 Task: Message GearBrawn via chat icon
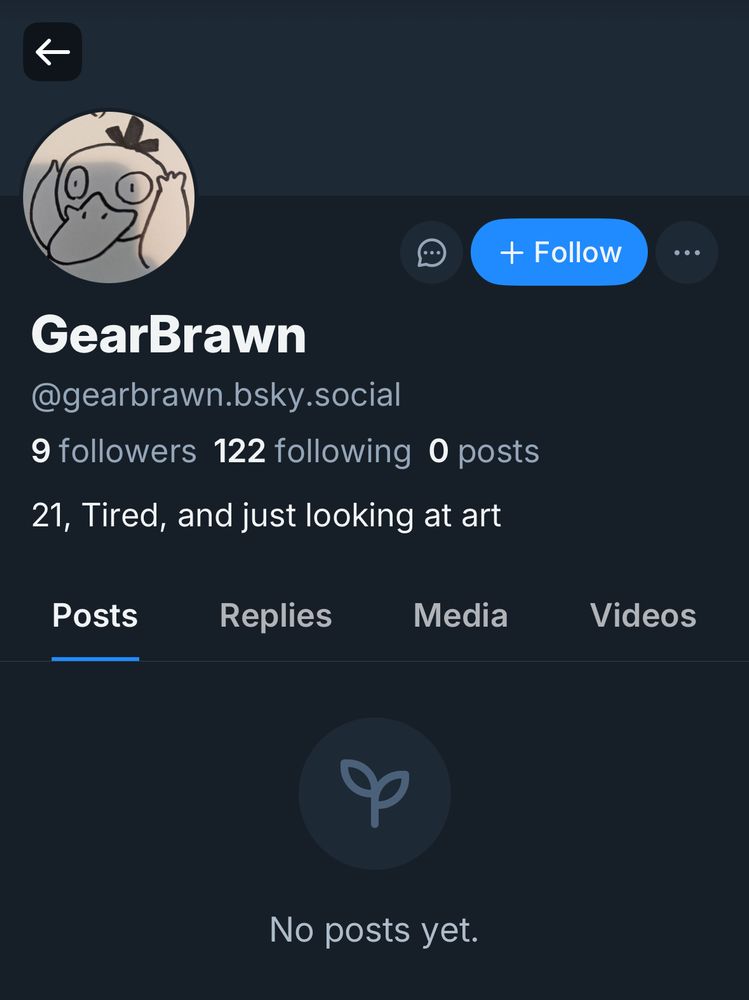coord(431,253)
